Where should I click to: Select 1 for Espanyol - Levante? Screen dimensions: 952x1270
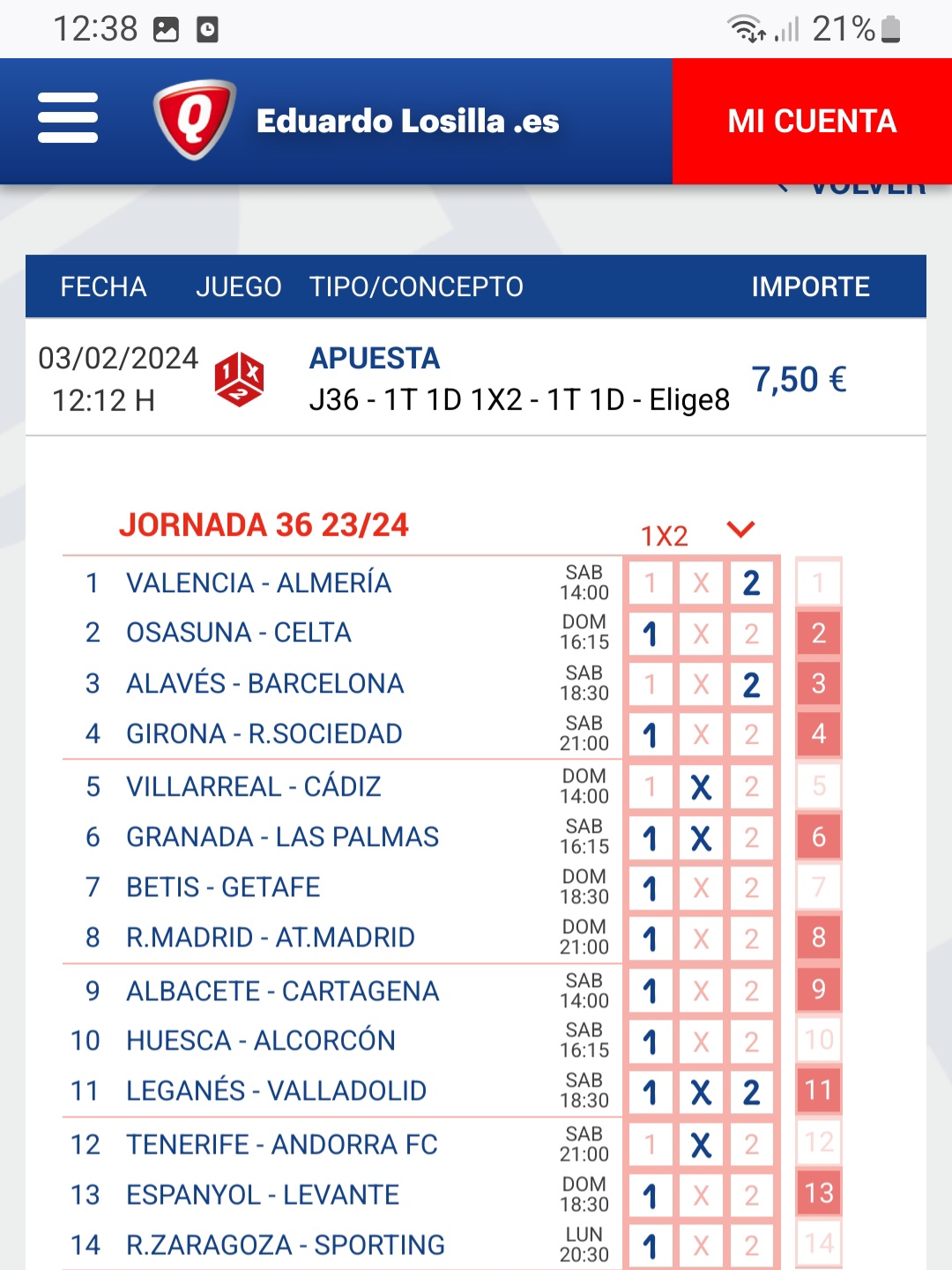[x=651, y=1196]
